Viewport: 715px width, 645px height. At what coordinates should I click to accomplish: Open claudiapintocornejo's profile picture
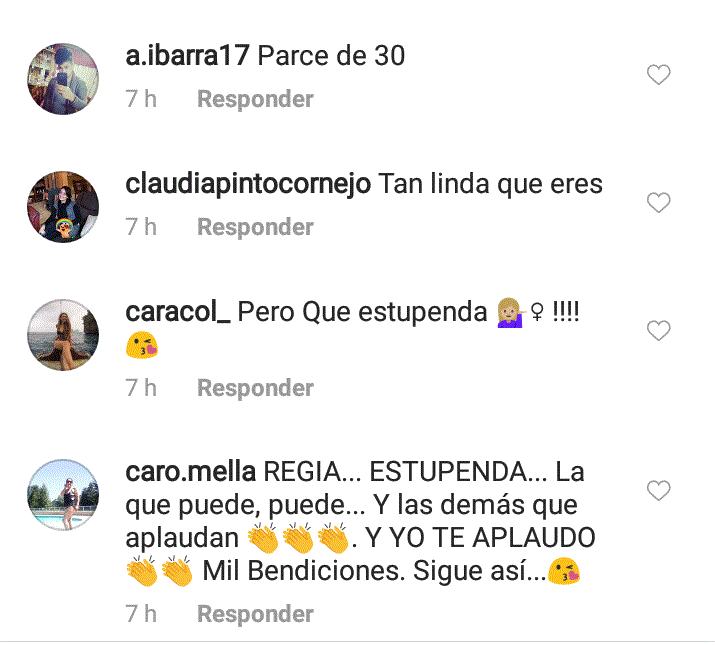tap(62, 206)
